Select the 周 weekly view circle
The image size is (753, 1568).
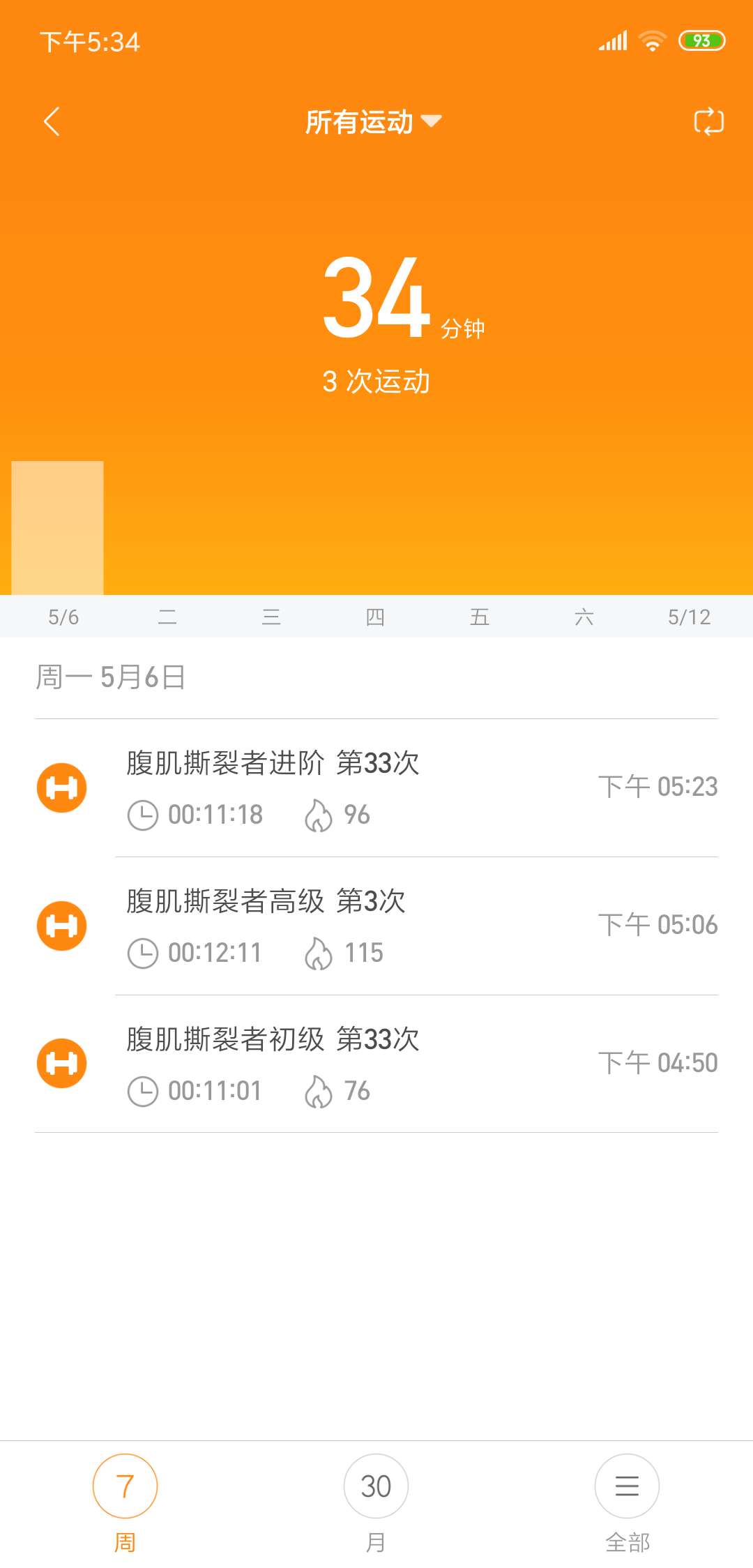click(125, 1486)
